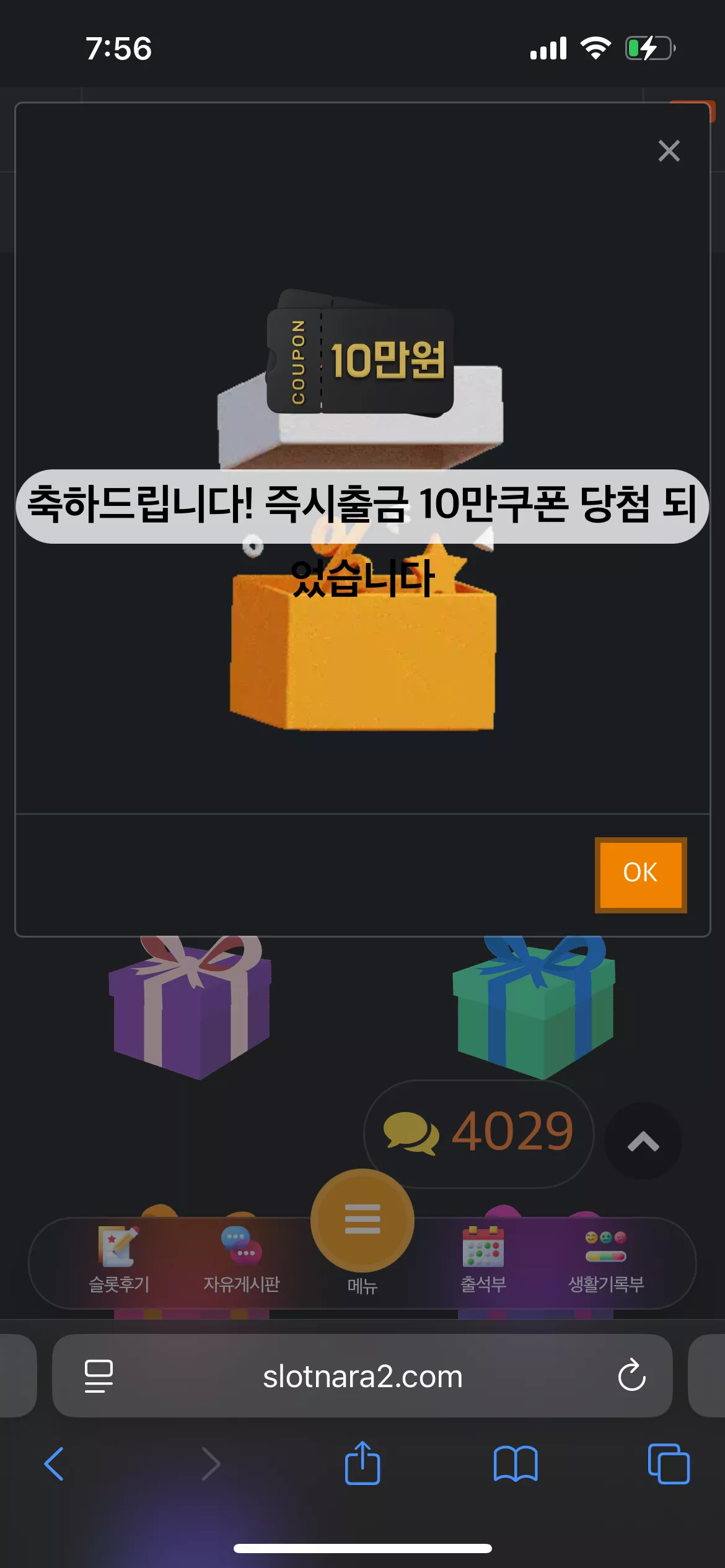Open the chat bubble showing 4029
The width and height of the screenshot is (725, 1568).
coord(478,1133)
